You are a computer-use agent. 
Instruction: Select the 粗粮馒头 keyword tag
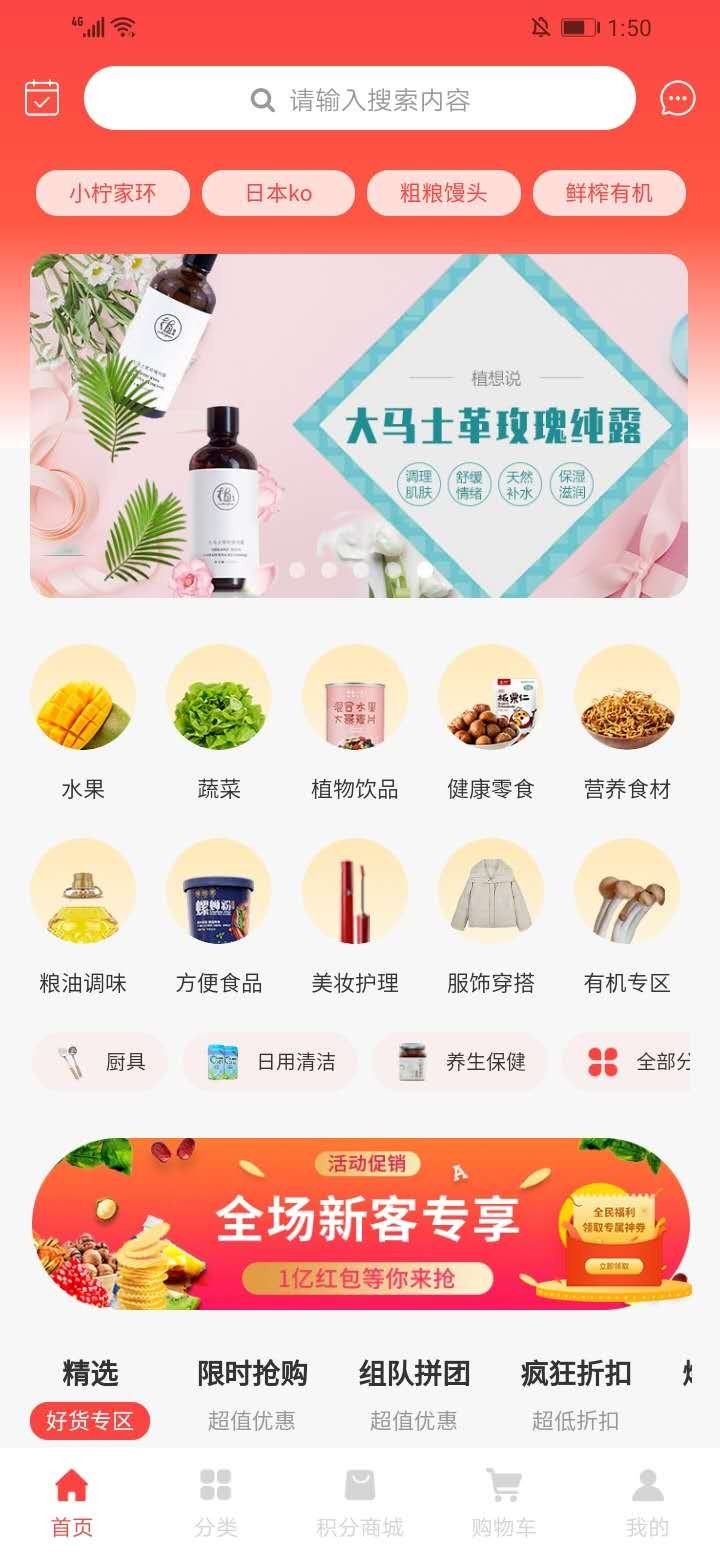tap(444, 192)
